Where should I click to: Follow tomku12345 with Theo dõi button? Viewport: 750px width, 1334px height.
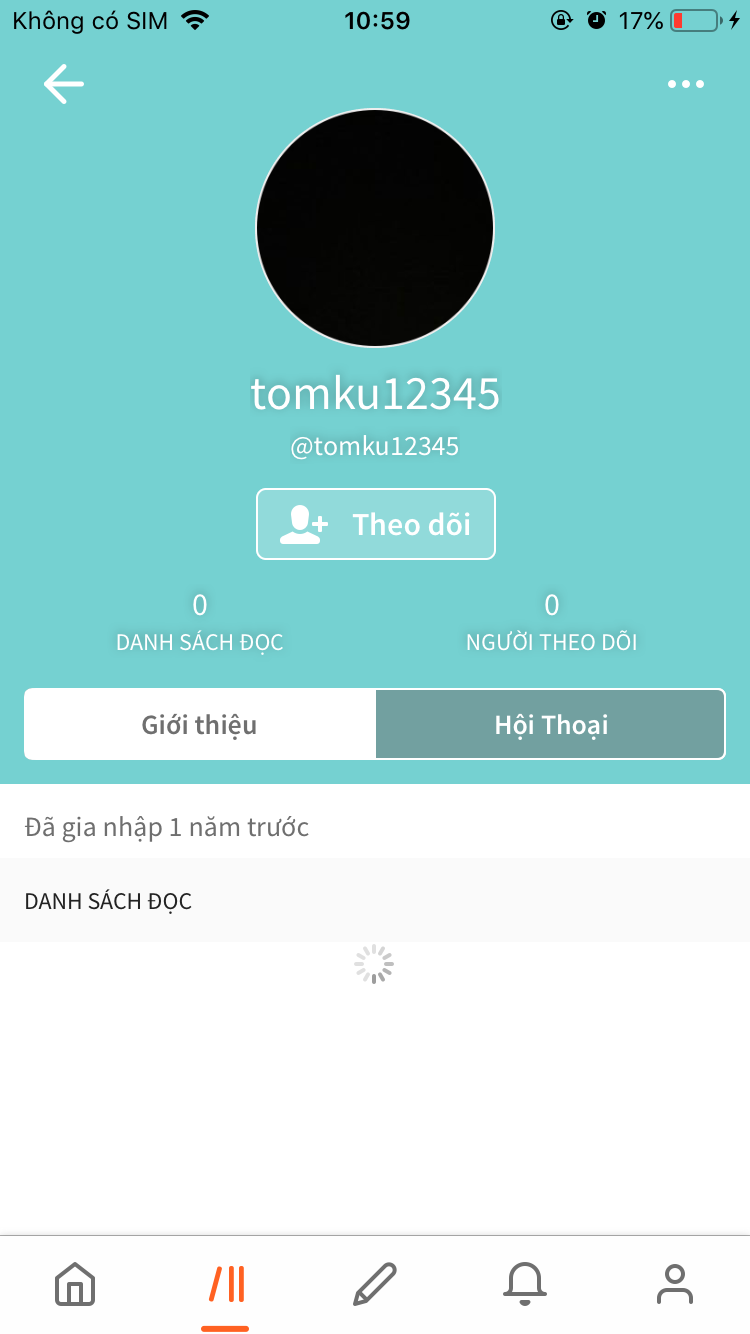376,524
